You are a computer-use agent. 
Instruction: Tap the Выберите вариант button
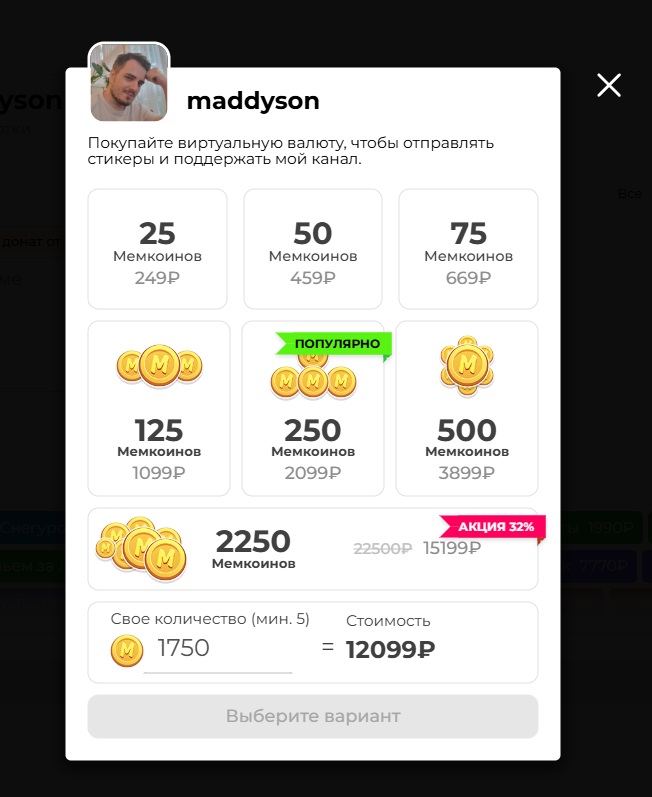pos(312,716)
